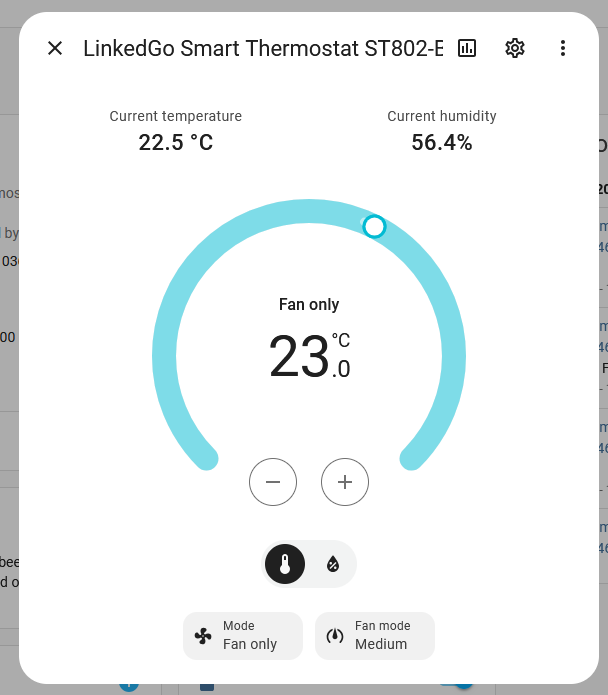Open the Mode Fan only dropdown
Screen dimensions: 608x695
coord(243,636)
